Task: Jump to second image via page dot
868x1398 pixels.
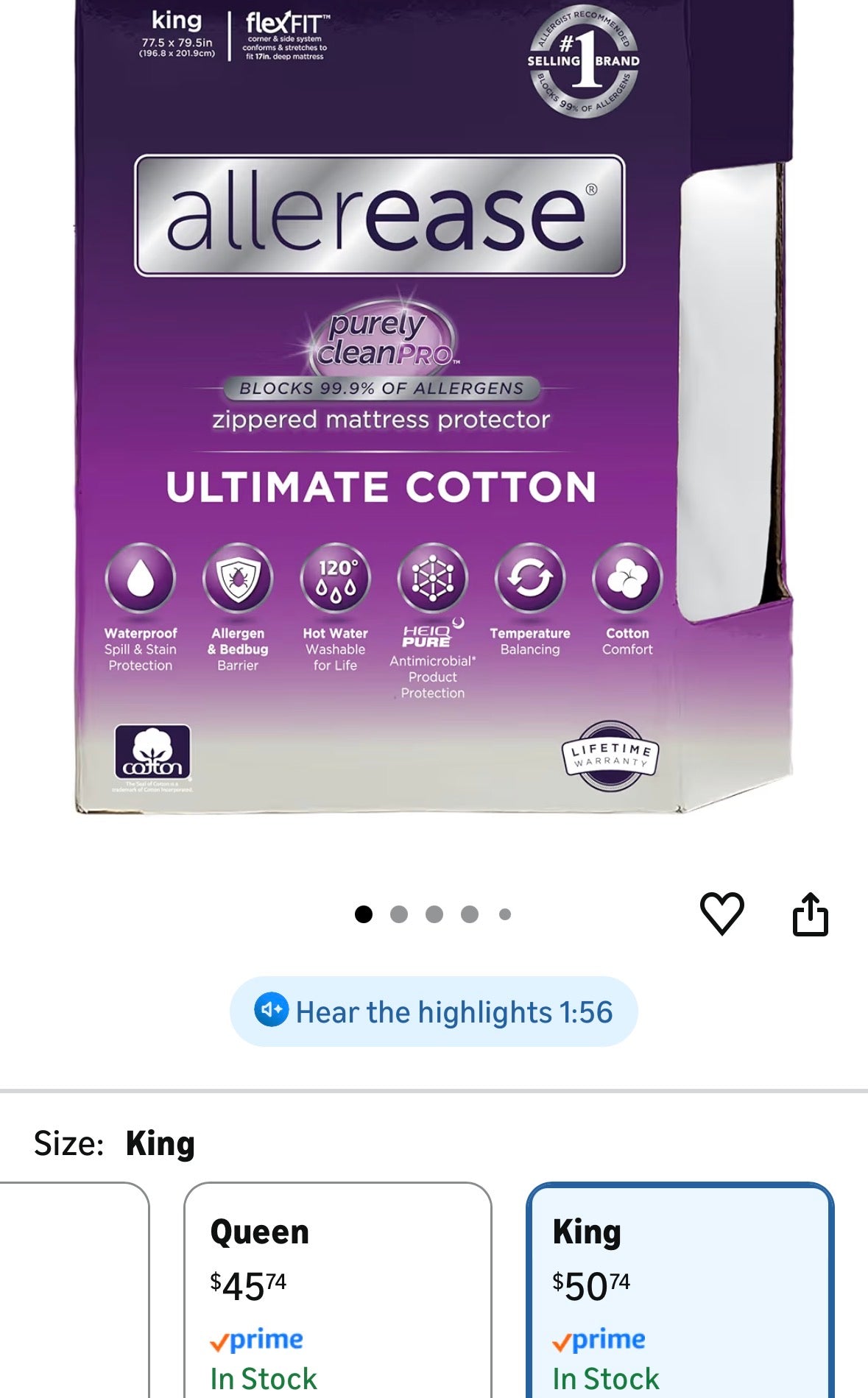Action: (399, 914)
